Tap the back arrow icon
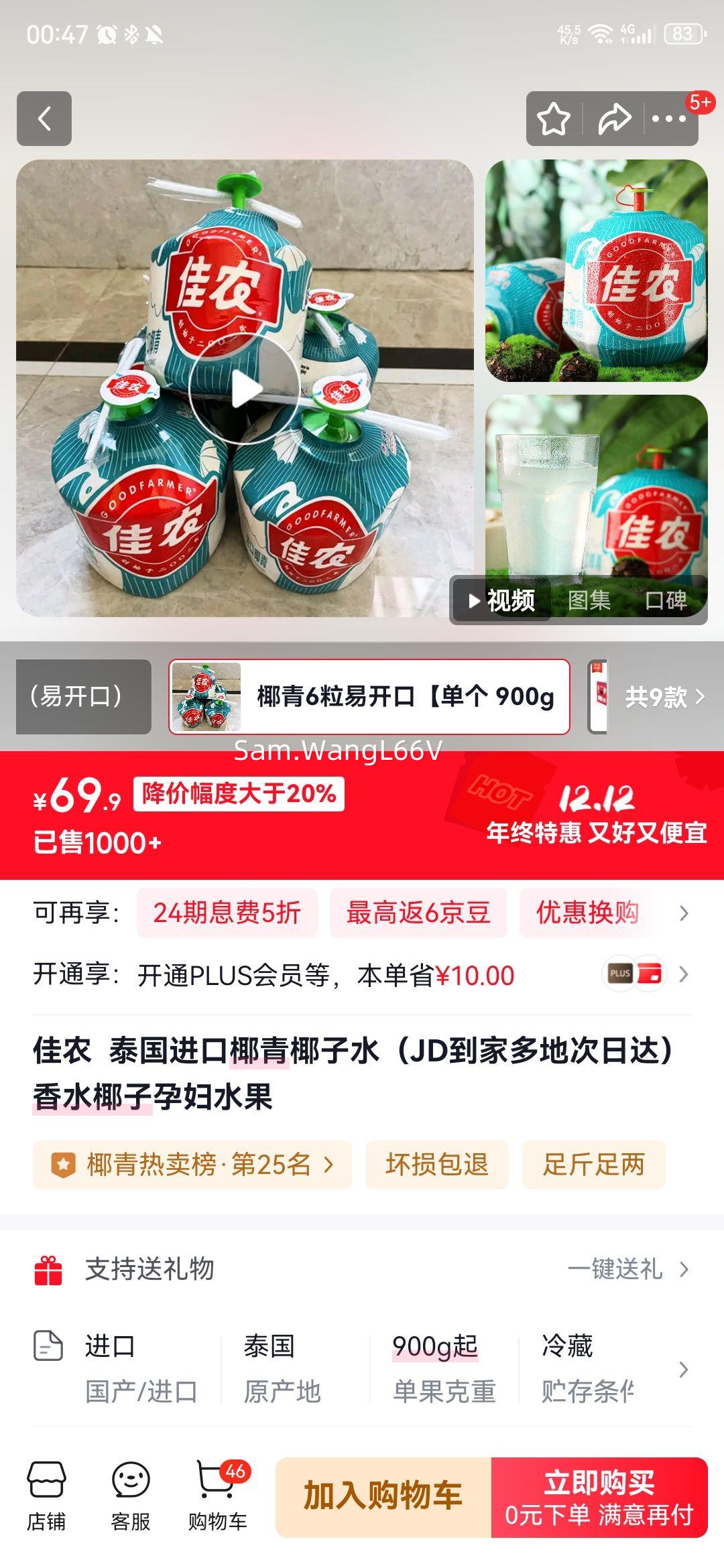Viewport: 724px width, 1568px height. [x=46, y=118]
